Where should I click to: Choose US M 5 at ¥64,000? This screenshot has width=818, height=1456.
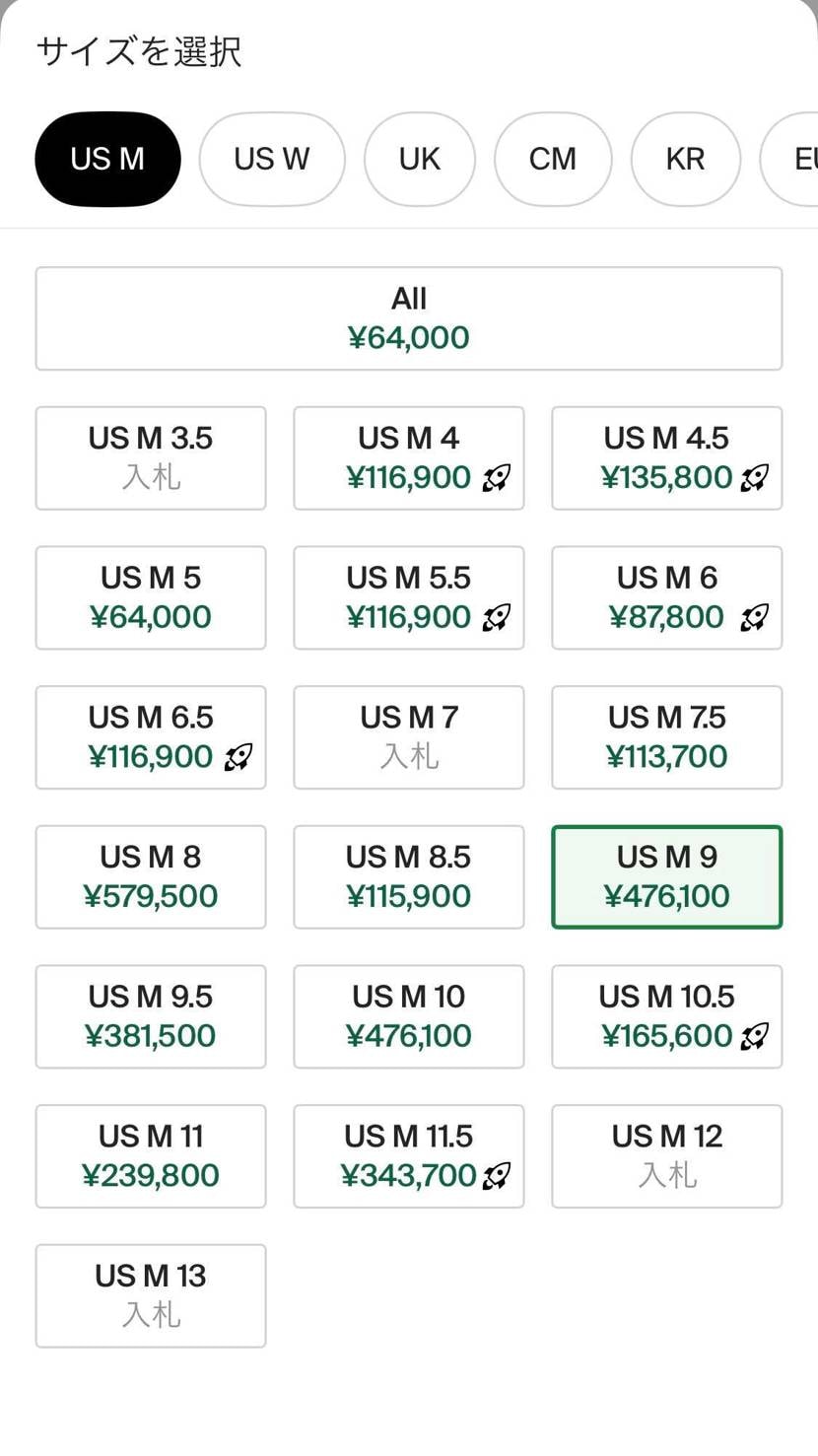click(151, 597)
